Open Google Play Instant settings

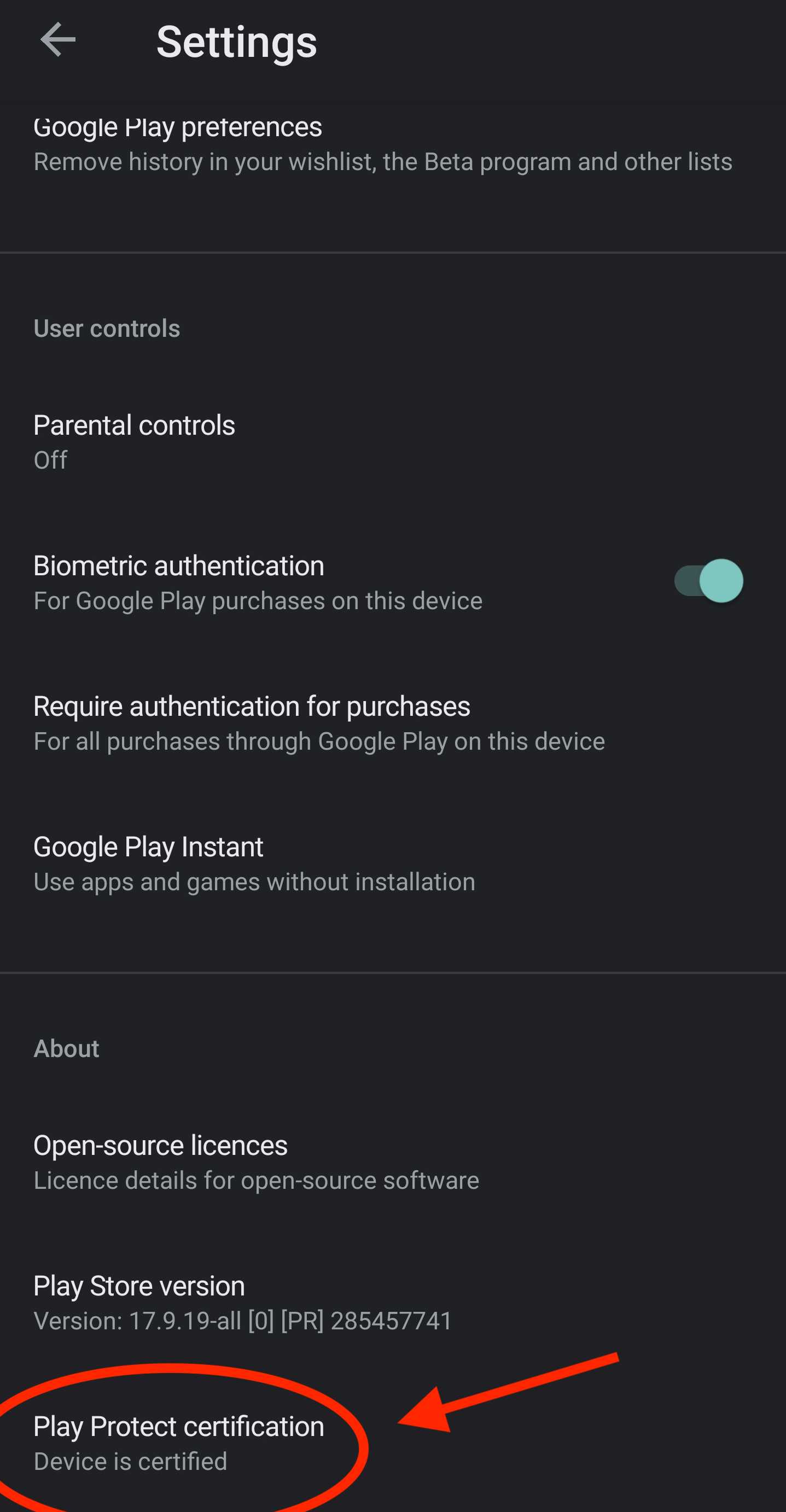tap(149, 846)
